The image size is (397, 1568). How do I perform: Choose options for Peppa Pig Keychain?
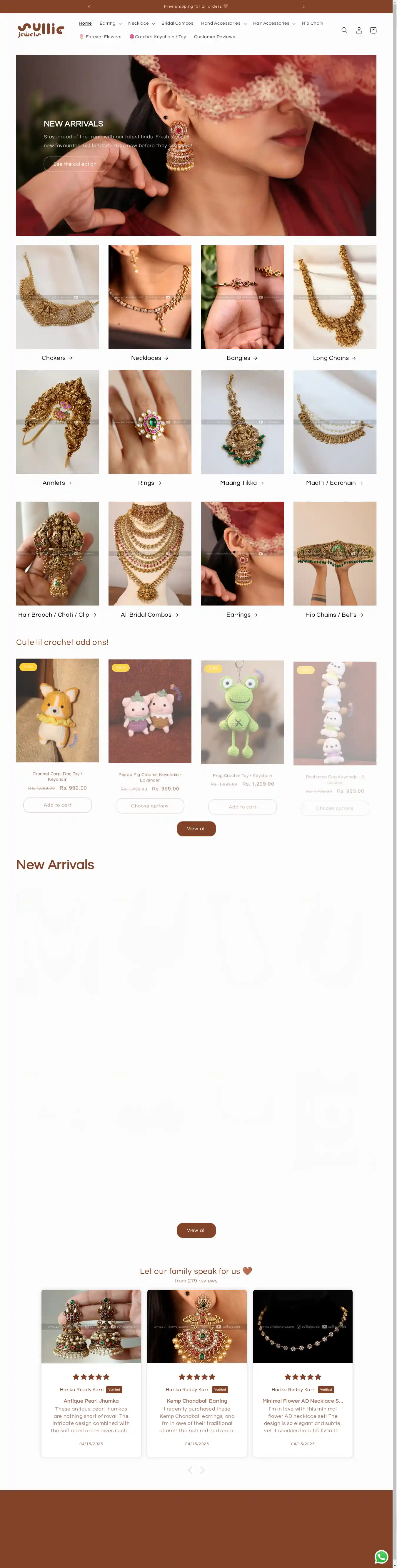150,805
